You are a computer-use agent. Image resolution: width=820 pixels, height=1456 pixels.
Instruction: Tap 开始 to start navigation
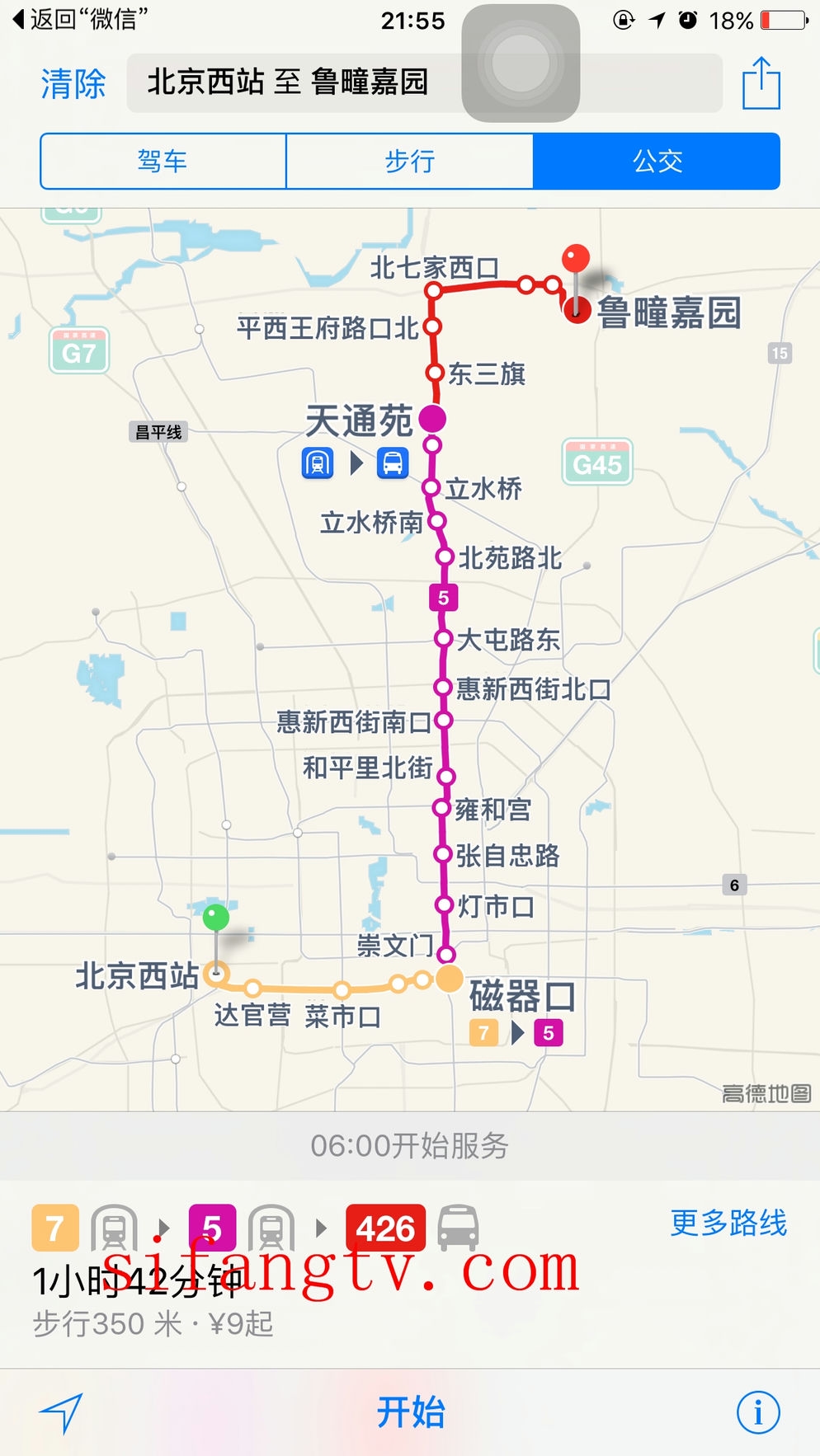tap(410, 1412)
